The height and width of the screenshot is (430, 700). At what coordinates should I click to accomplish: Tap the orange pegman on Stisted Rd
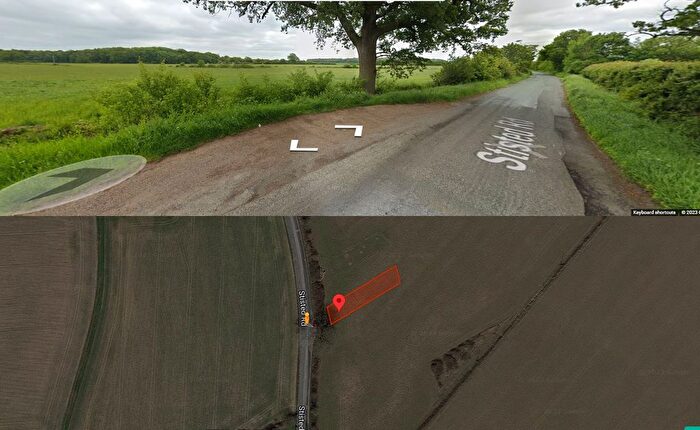307,319
